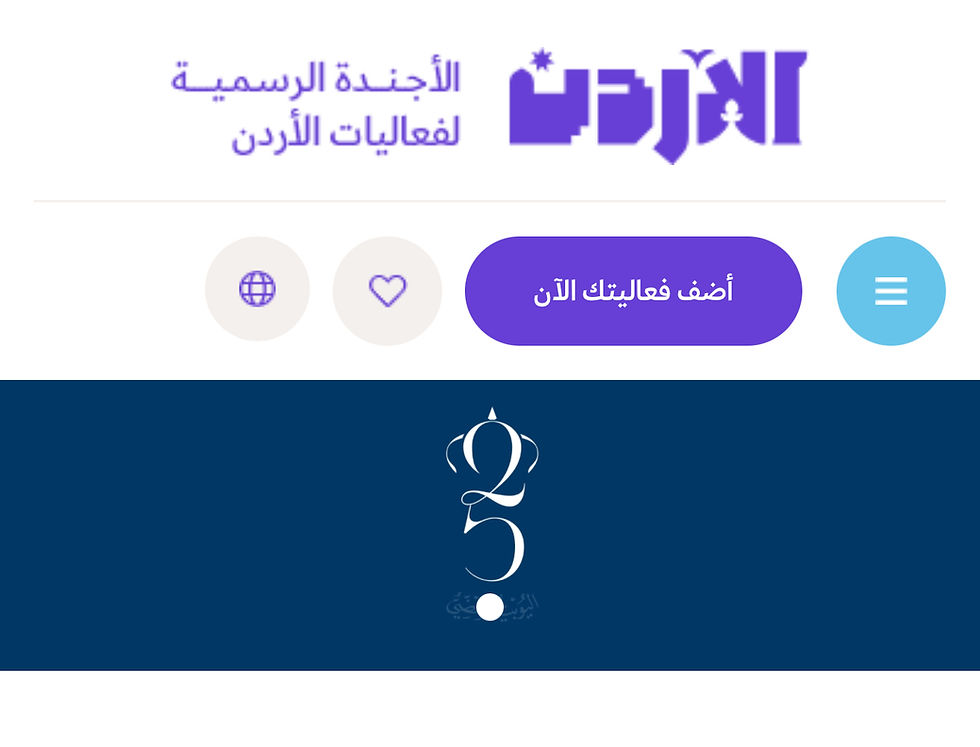Open favorites via the heart icon
The image size is (980, 747).
387,291
